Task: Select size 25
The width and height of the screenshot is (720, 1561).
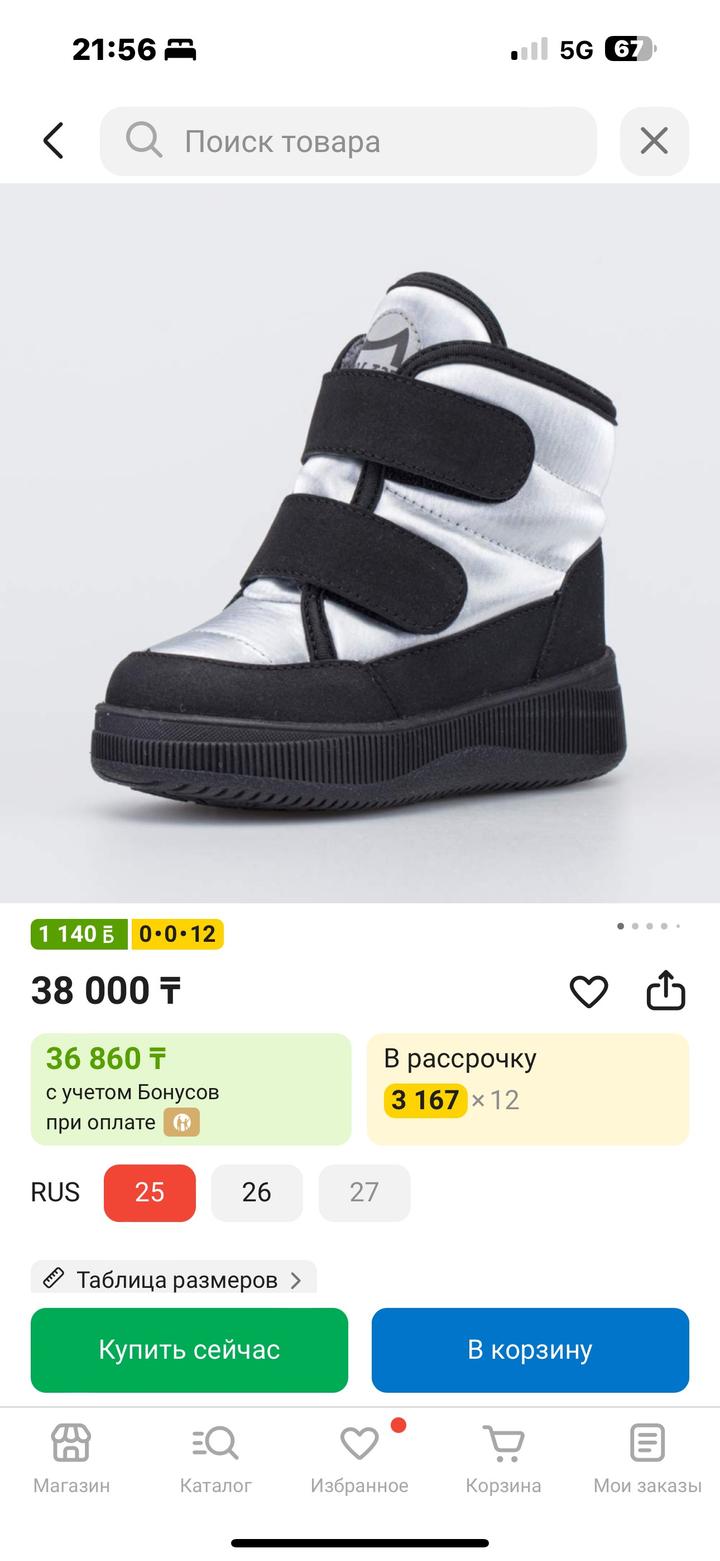Action: (x=150, y=1192)
